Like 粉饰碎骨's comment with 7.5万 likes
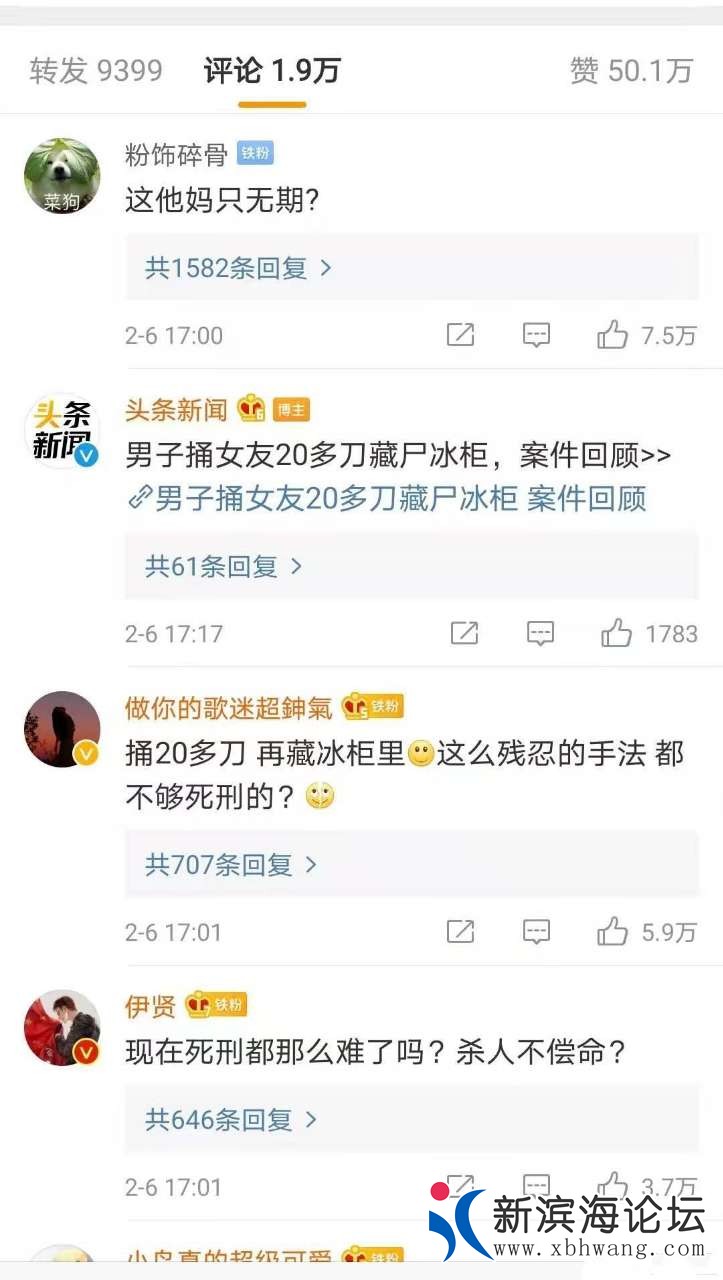 [x=612, y=335]
